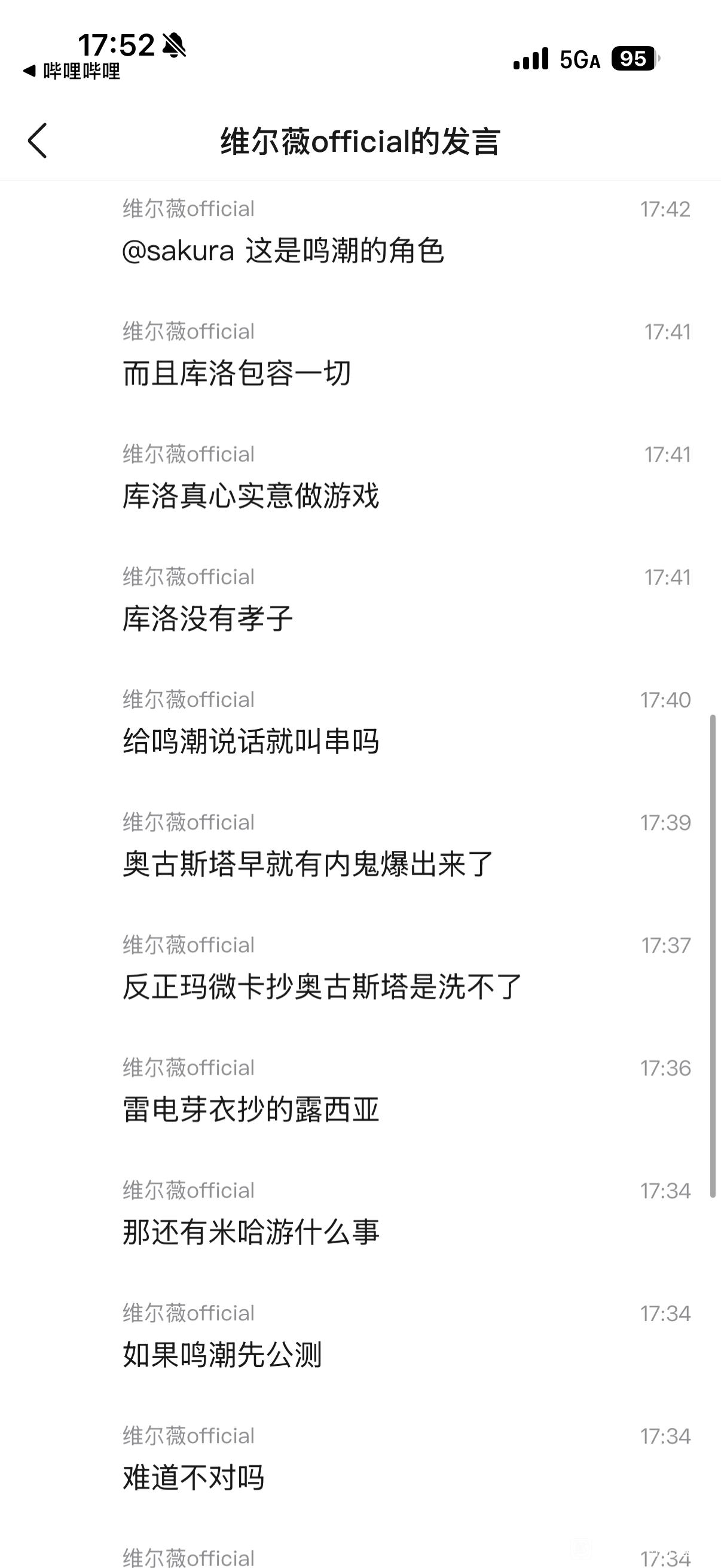The image size is (721, 1568).
Task: Tap the message "如果鸣潮先公测"
Action: pyautogui.click(x=222, y=1355)
